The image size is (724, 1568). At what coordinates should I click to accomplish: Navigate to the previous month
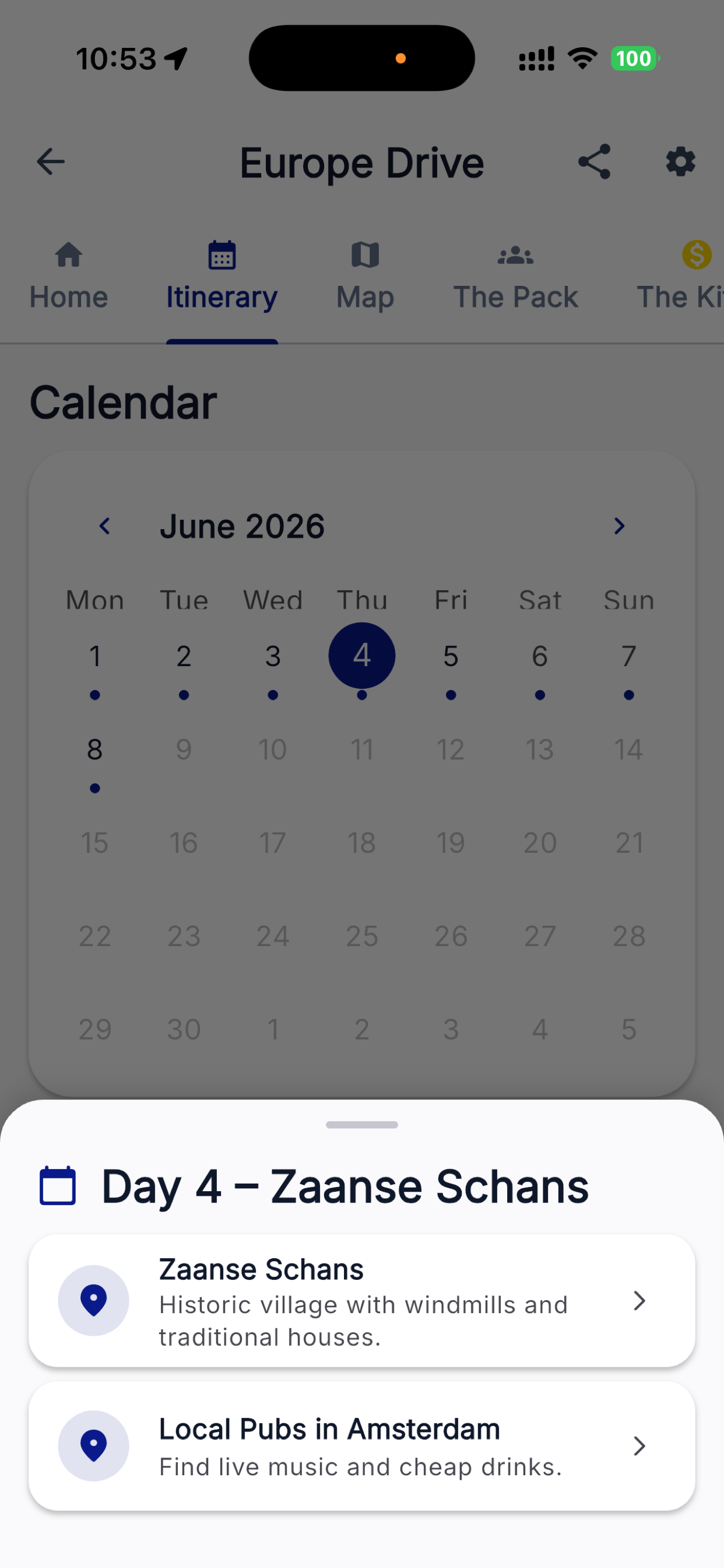click(105, 526)
